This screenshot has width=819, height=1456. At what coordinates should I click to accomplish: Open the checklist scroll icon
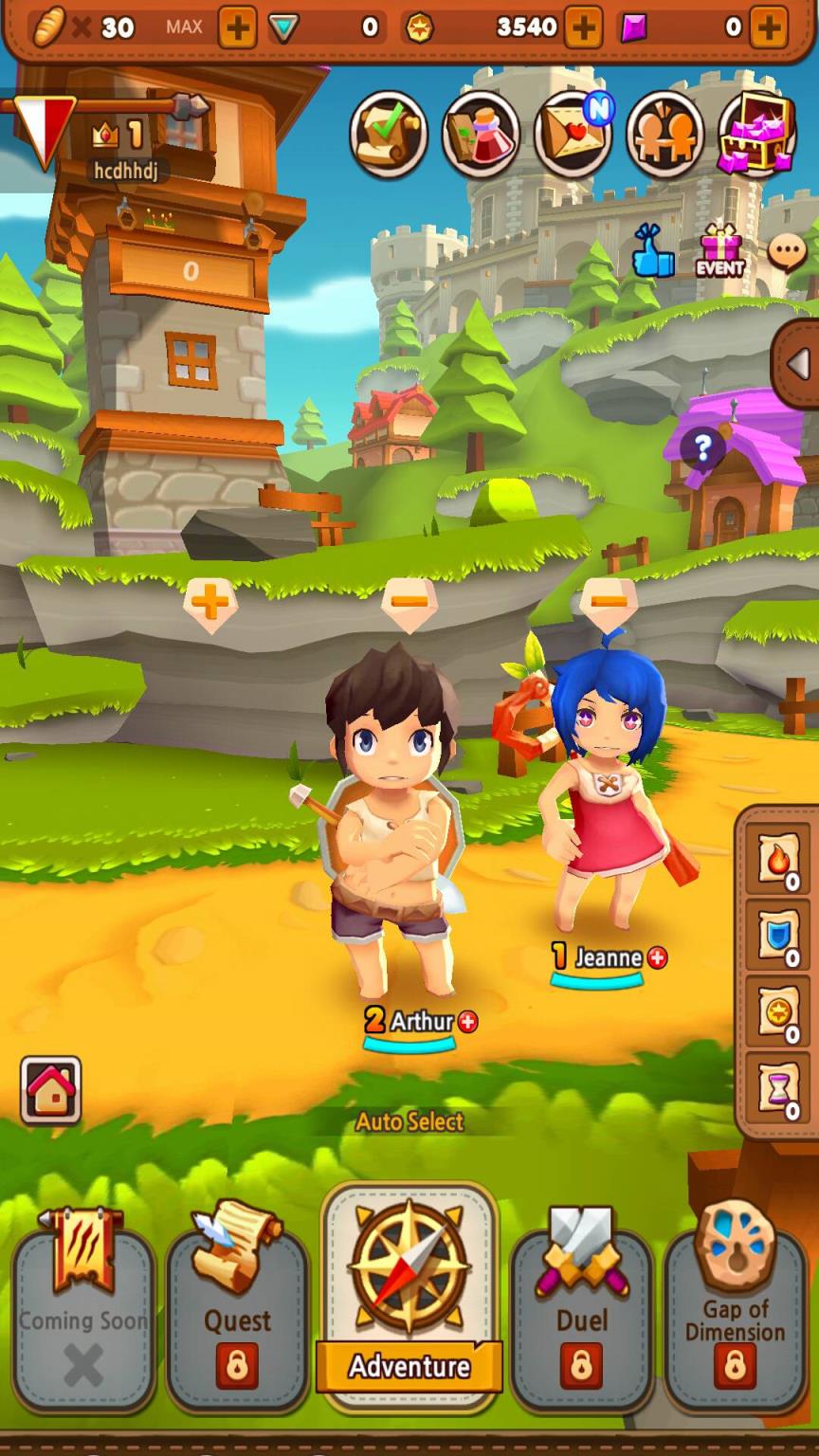click(x=388, y=134)
